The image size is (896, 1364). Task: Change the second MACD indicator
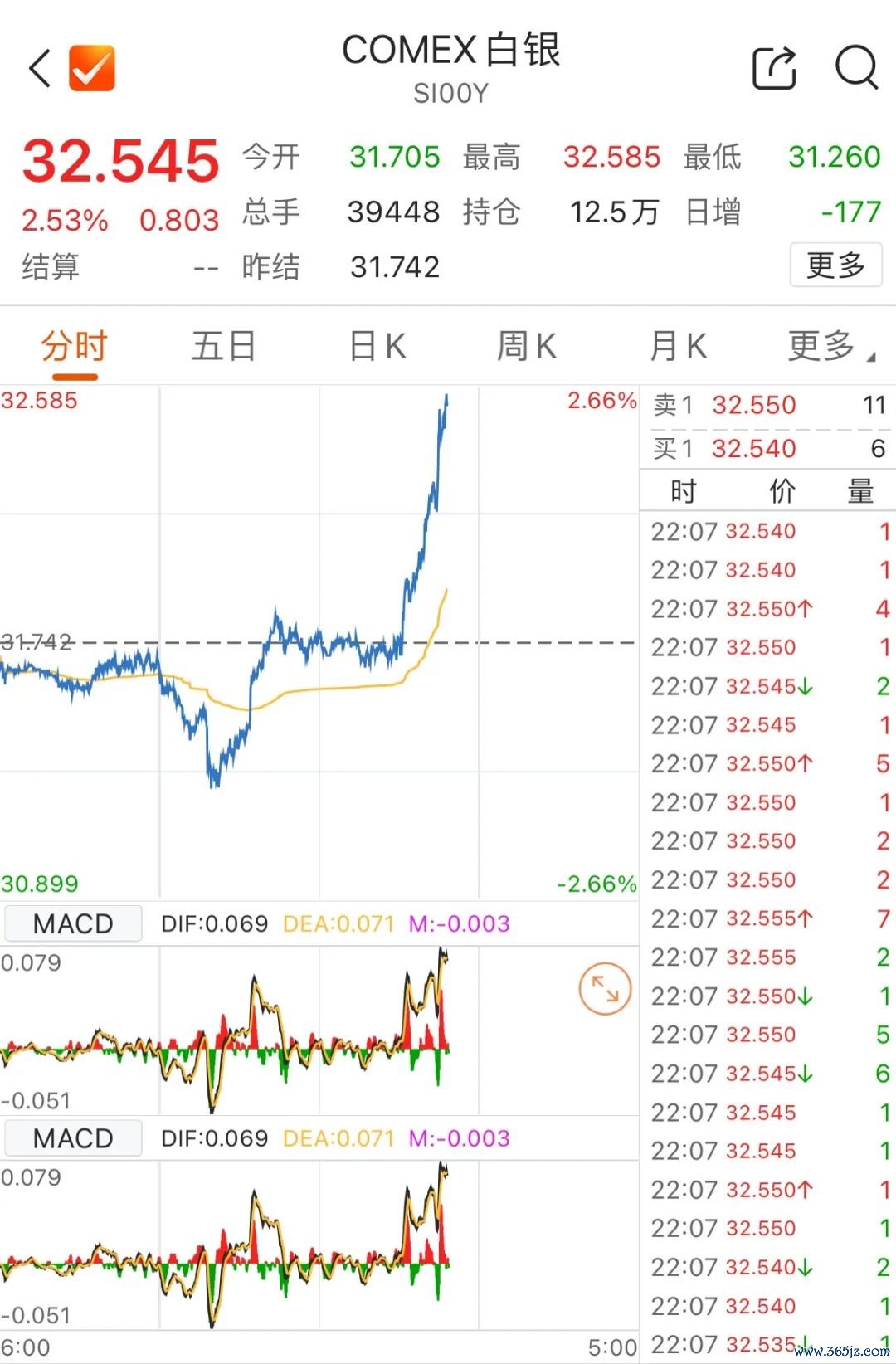[73, 1137]
